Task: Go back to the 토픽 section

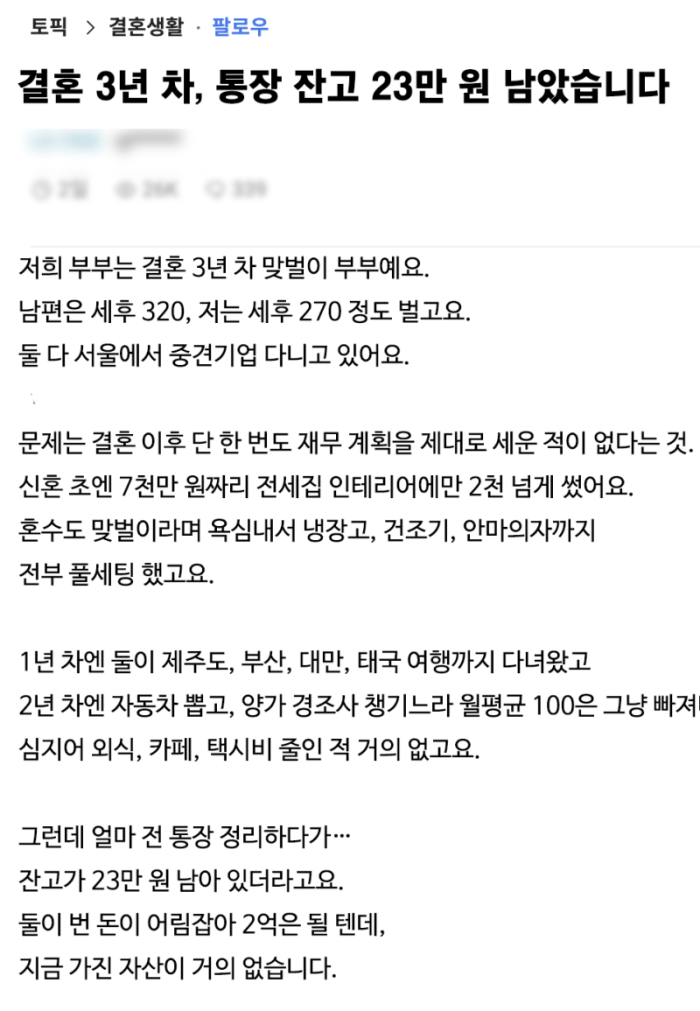Action: coord(49,27)
